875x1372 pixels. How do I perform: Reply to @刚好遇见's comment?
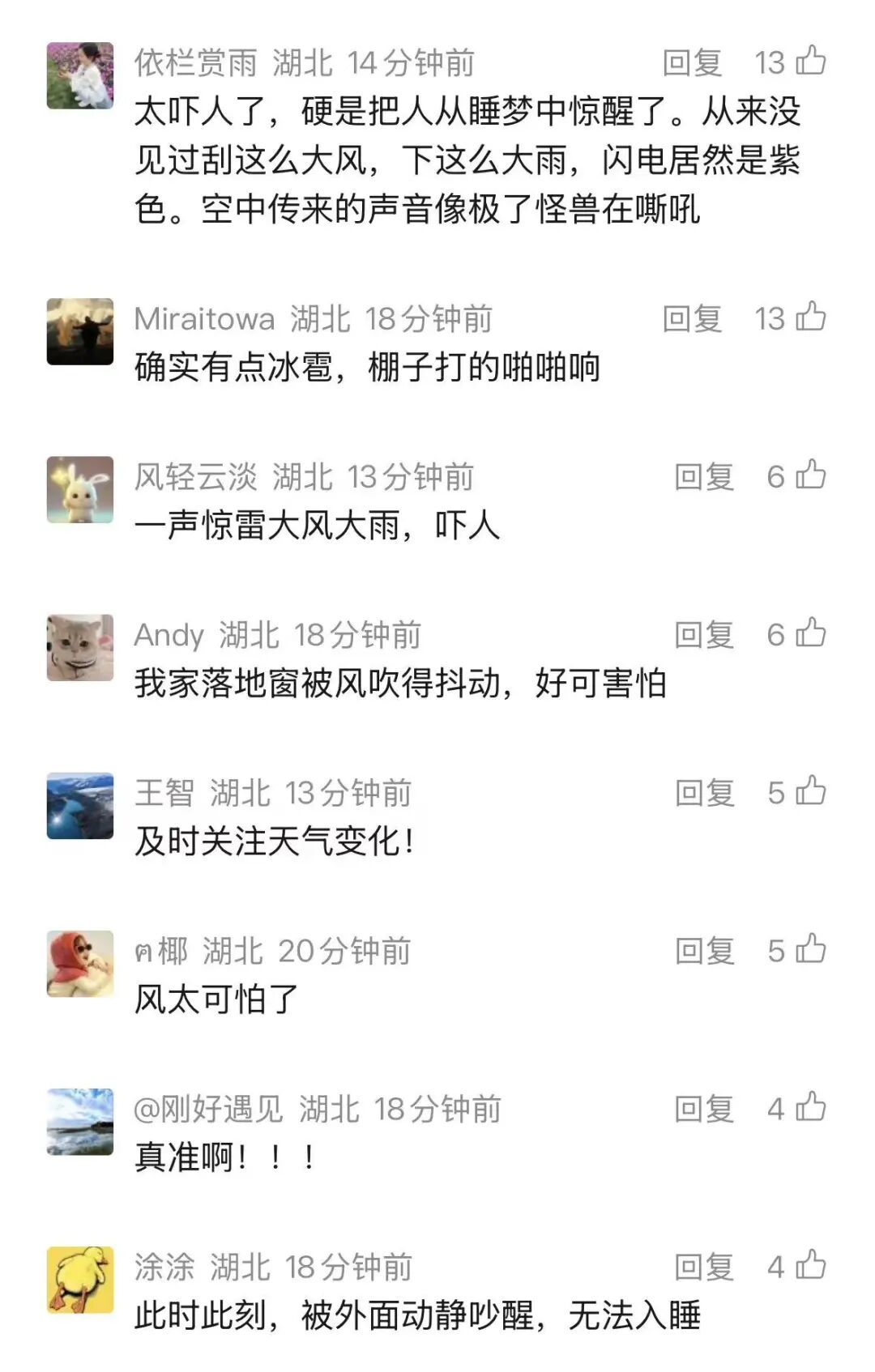tap(704, 1109)
